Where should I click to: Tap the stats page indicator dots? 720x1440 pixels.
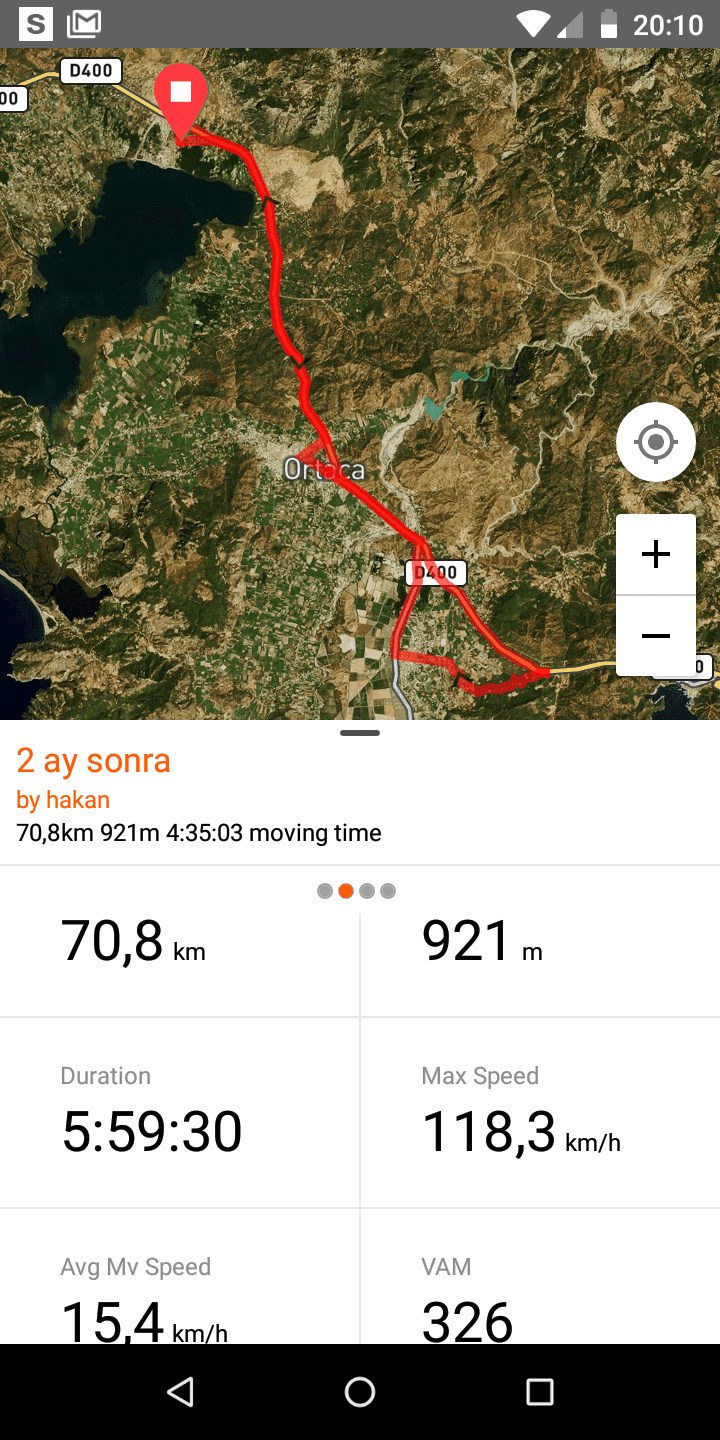356,891
